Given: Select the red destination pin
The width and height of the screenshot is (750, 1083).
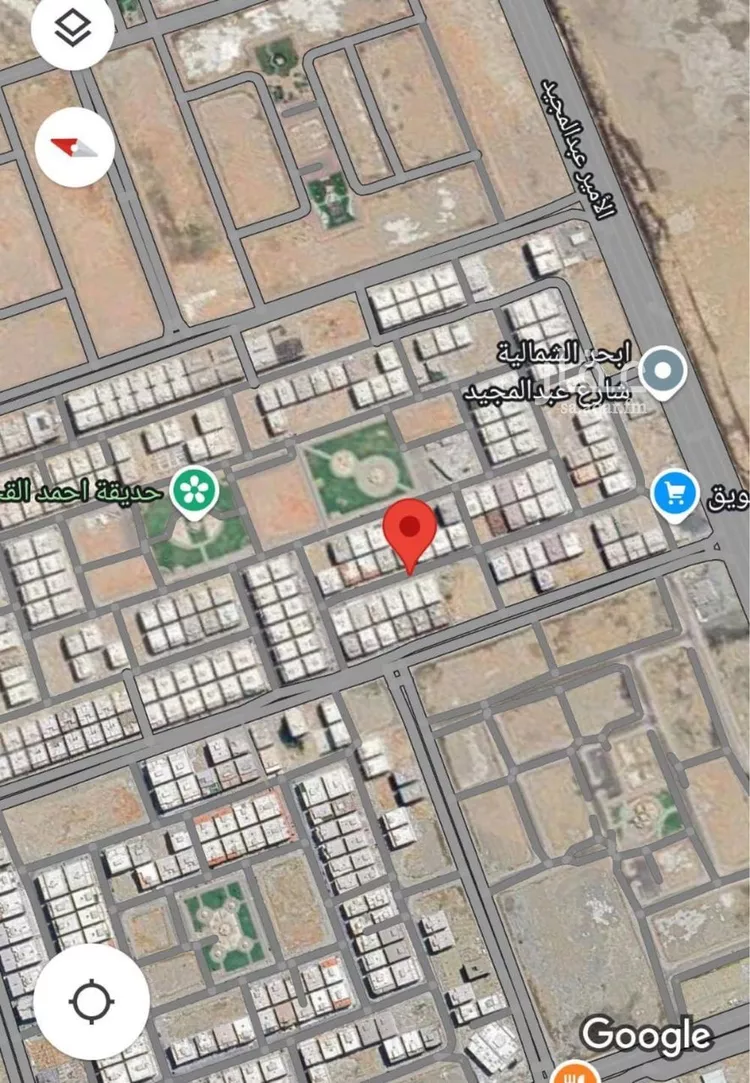Looking at the screenshot, I should tap(409, 527).
